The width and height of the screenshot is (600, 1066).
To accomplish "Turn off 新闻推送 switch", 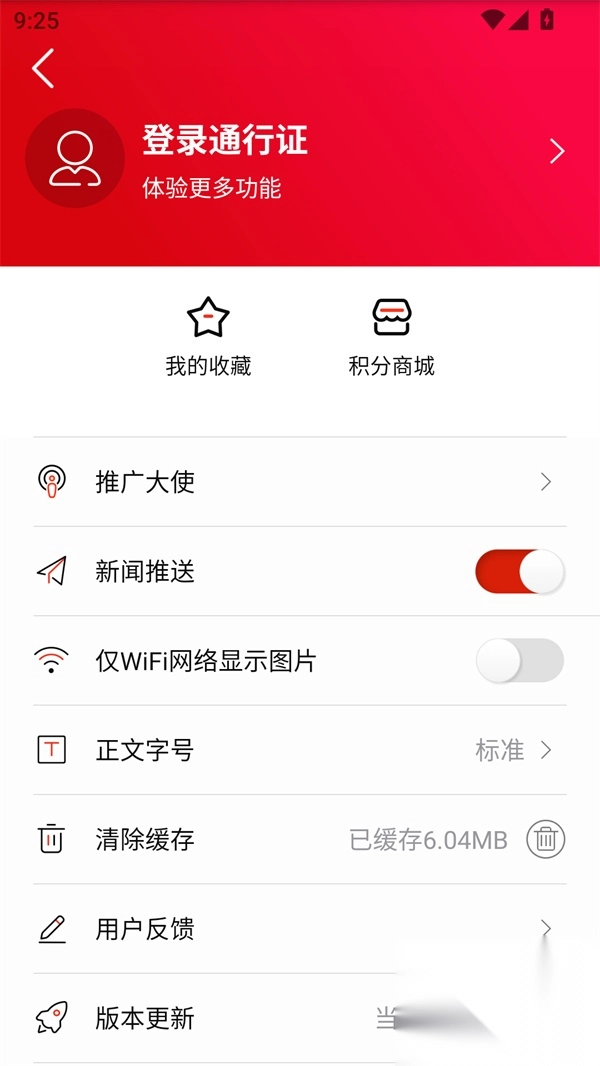I will point(519,571).
